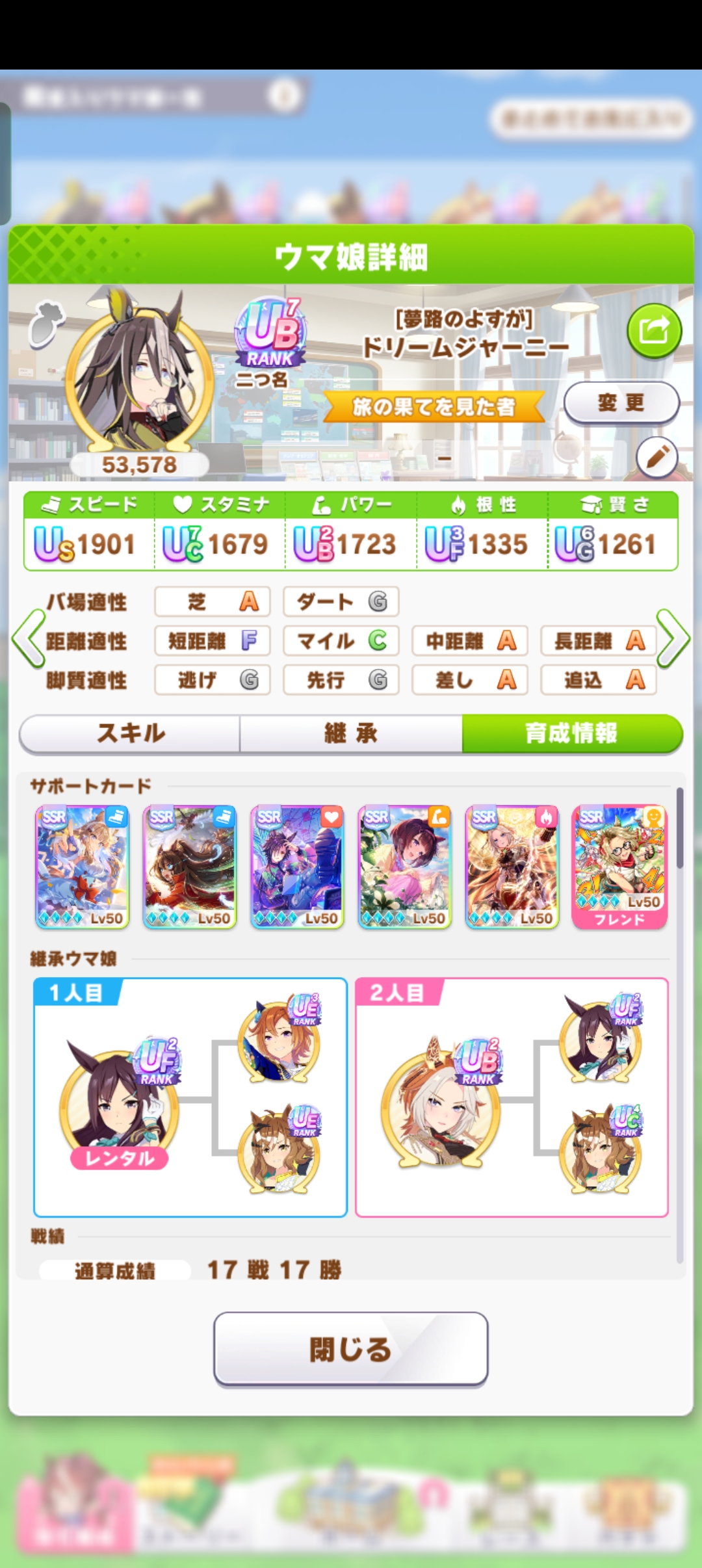702x1568 pixels.
Task: Tap the pencil edit icon
Action: 657,457
